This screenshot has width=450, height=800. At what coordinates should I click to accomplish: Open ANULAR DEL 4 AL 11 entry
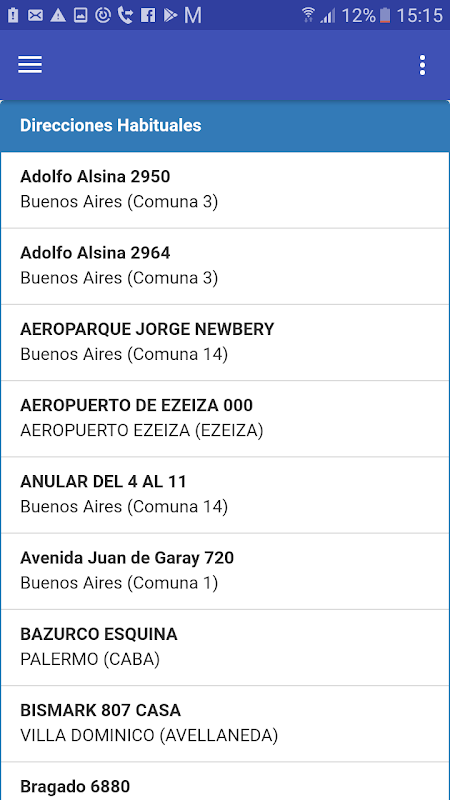(225, 495)
